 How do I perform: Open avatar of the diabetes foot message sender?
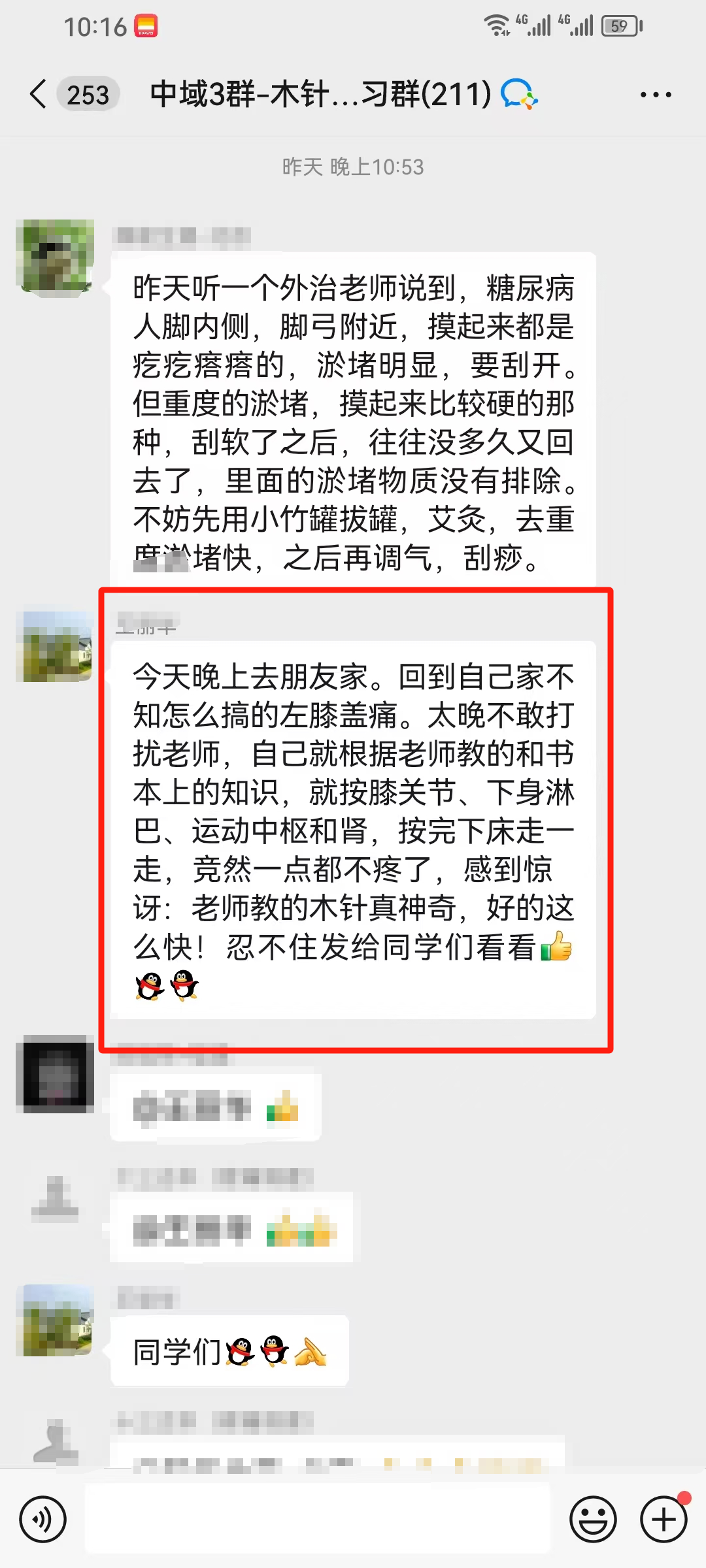pyautogui.click(x=56, y=256)
